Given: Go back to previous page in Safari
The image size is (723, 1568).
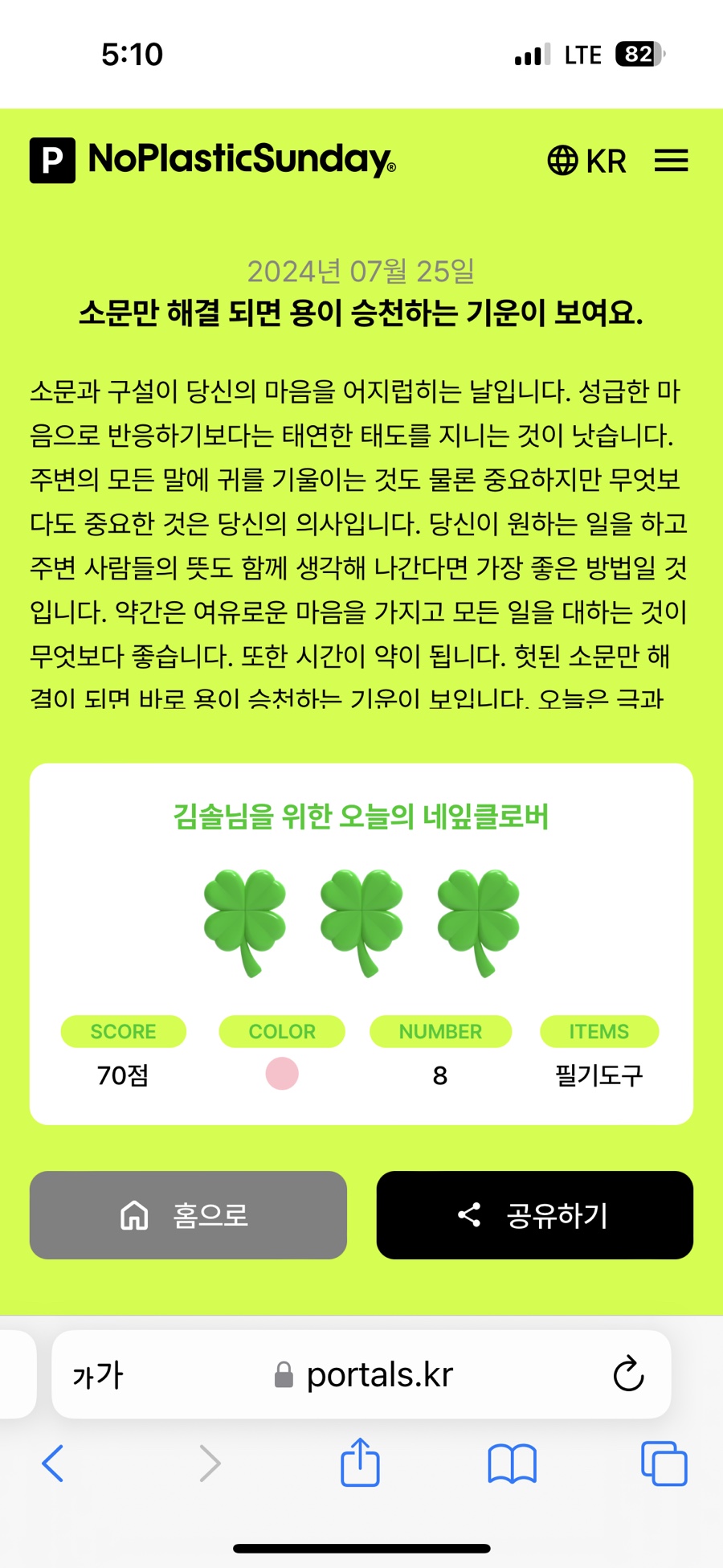Looking at the screenshot, I should [x=53, y=1463].
